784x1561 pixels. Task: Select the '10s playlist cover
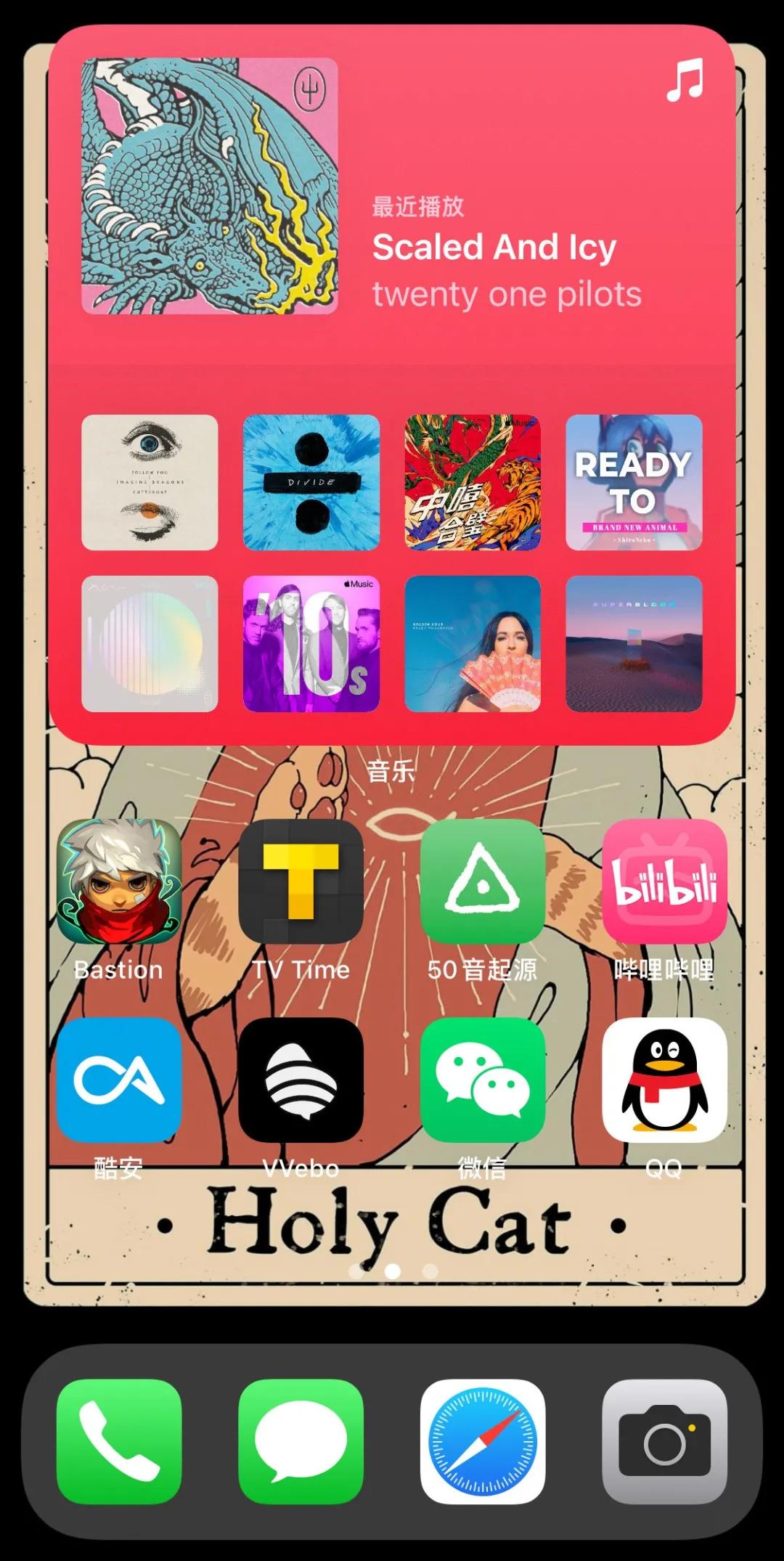(312, 643)
